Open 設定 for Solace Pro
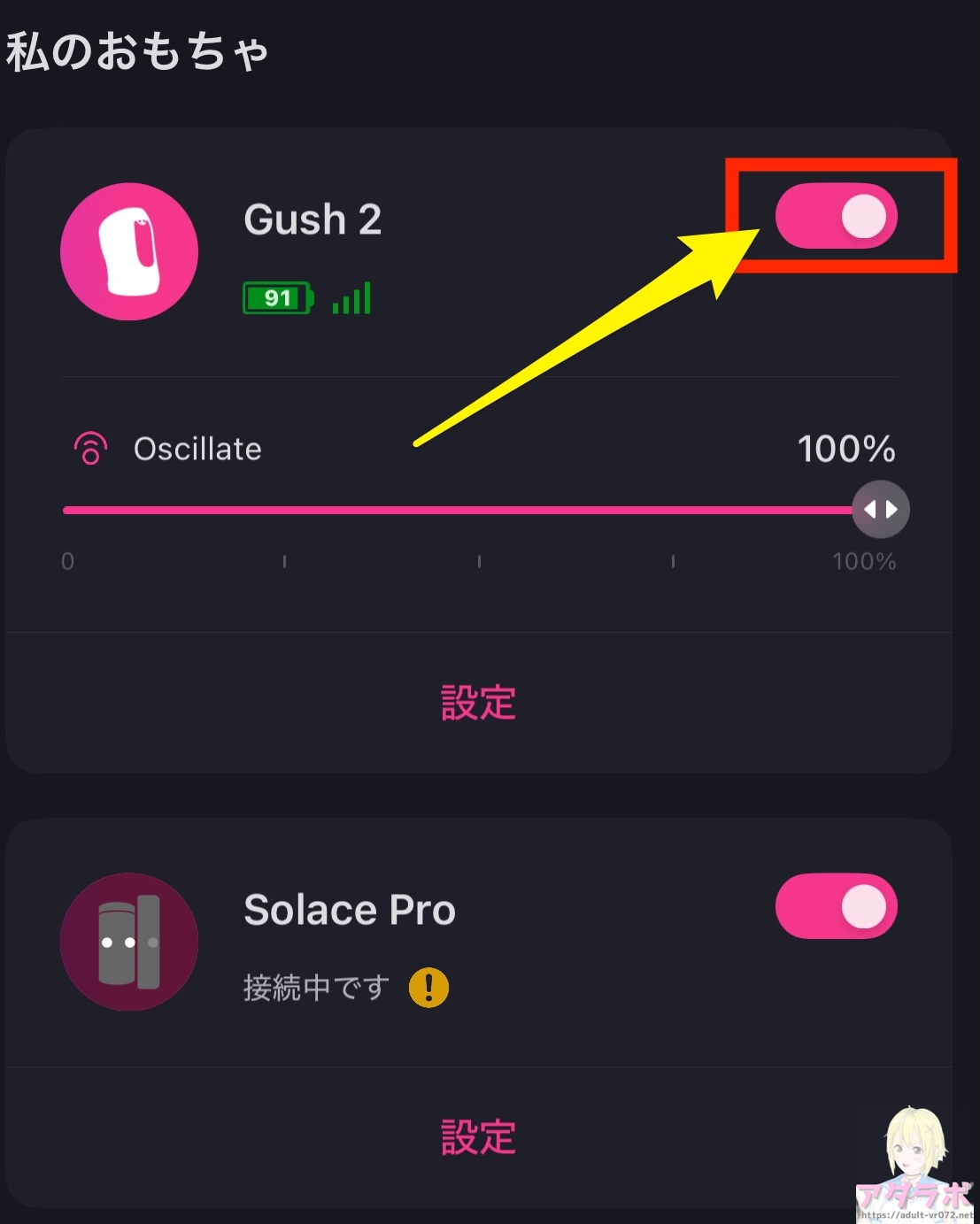This screenshot has height=1224, width=980. coord(478,1137)
